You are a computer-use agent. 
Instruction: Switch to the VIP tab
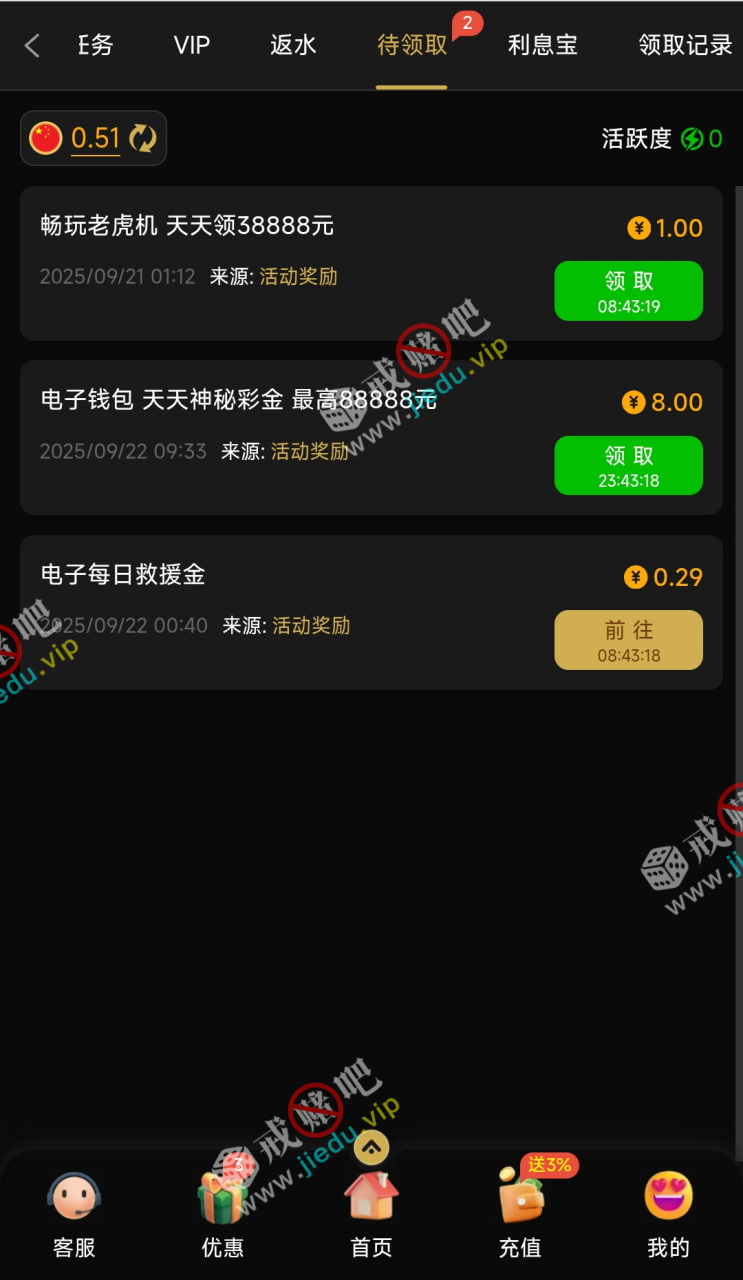(x=191, y=45)
